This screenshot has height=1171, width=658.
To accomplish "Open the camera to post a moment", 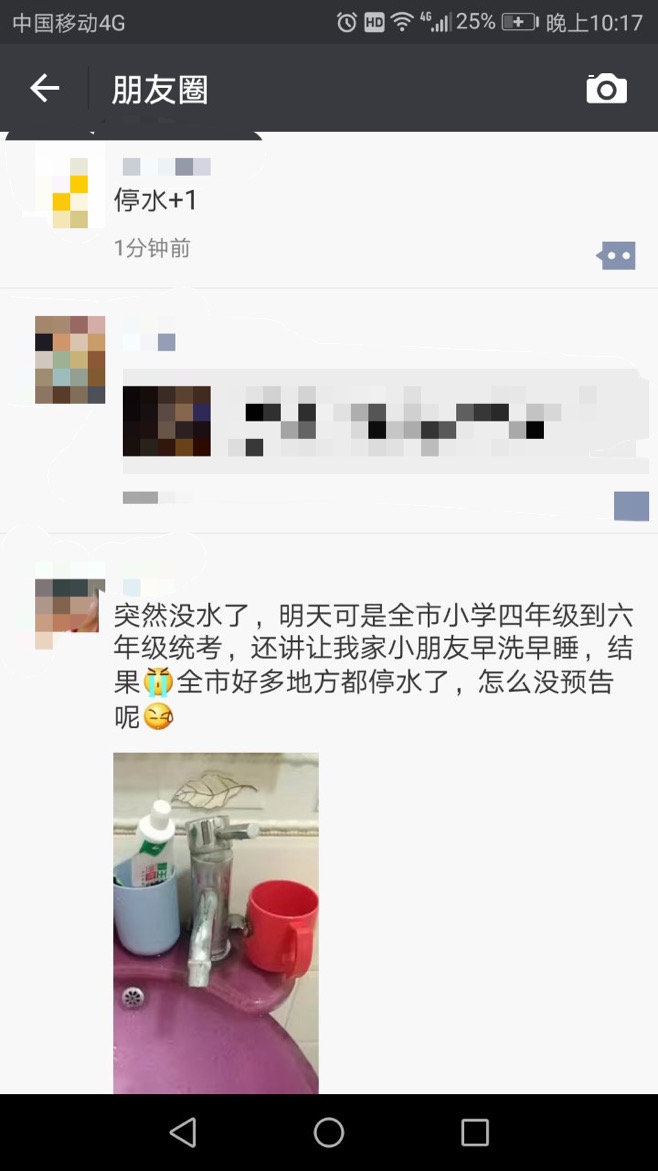I will click(x=606, y=89).
